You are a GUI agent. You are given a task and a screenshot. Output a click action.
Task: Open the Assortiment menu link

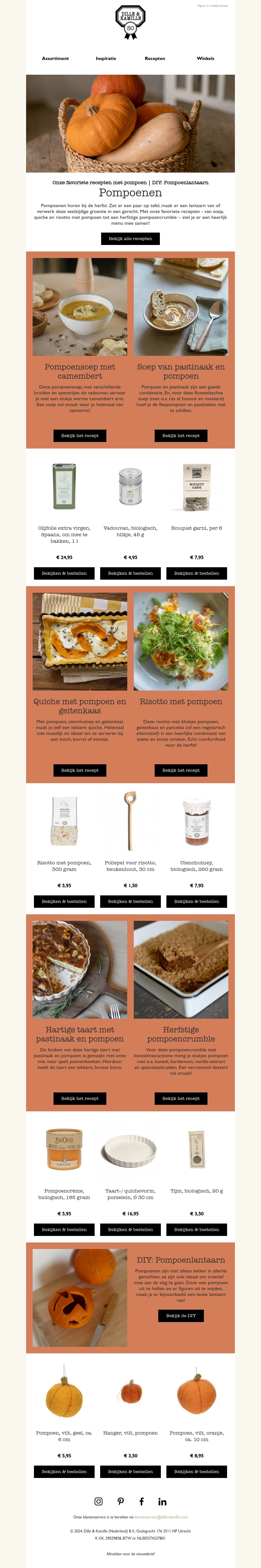point(55,58)
